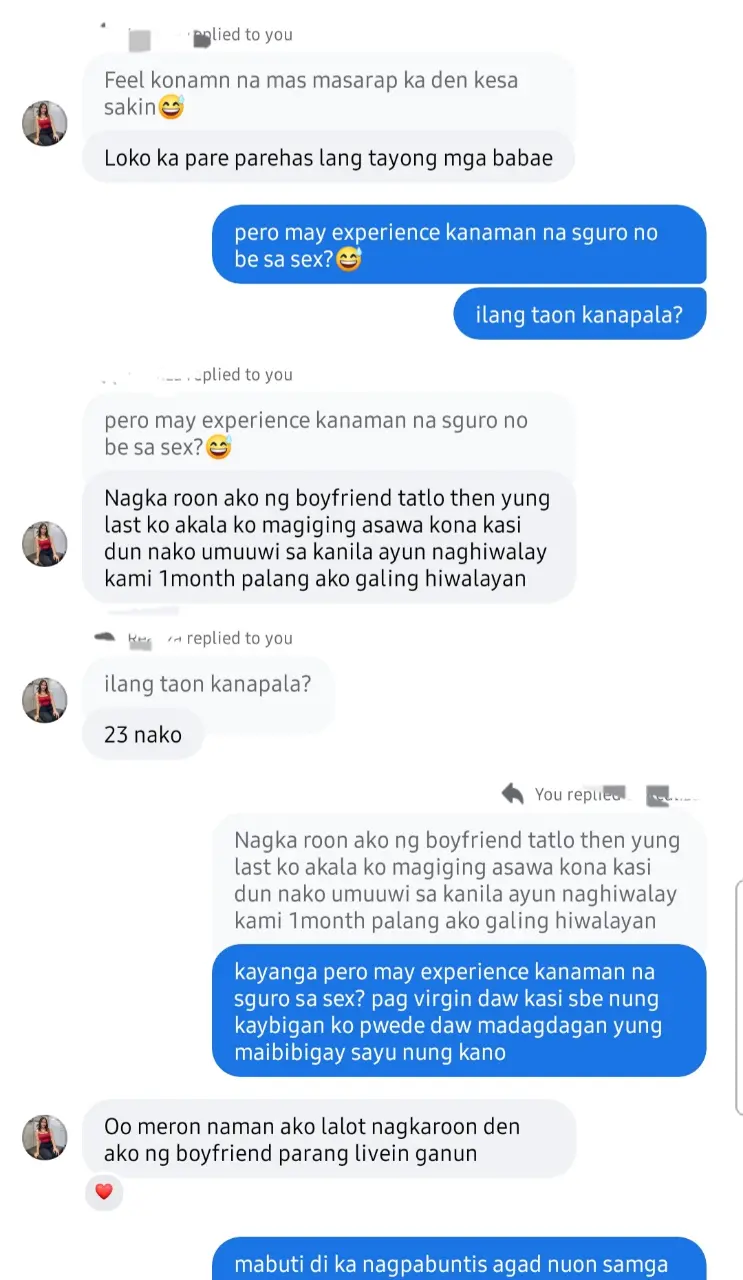743x1280 pixels.
Task: Open sender's avatar beside the "23 nako" message
Action: coord(45,700)
